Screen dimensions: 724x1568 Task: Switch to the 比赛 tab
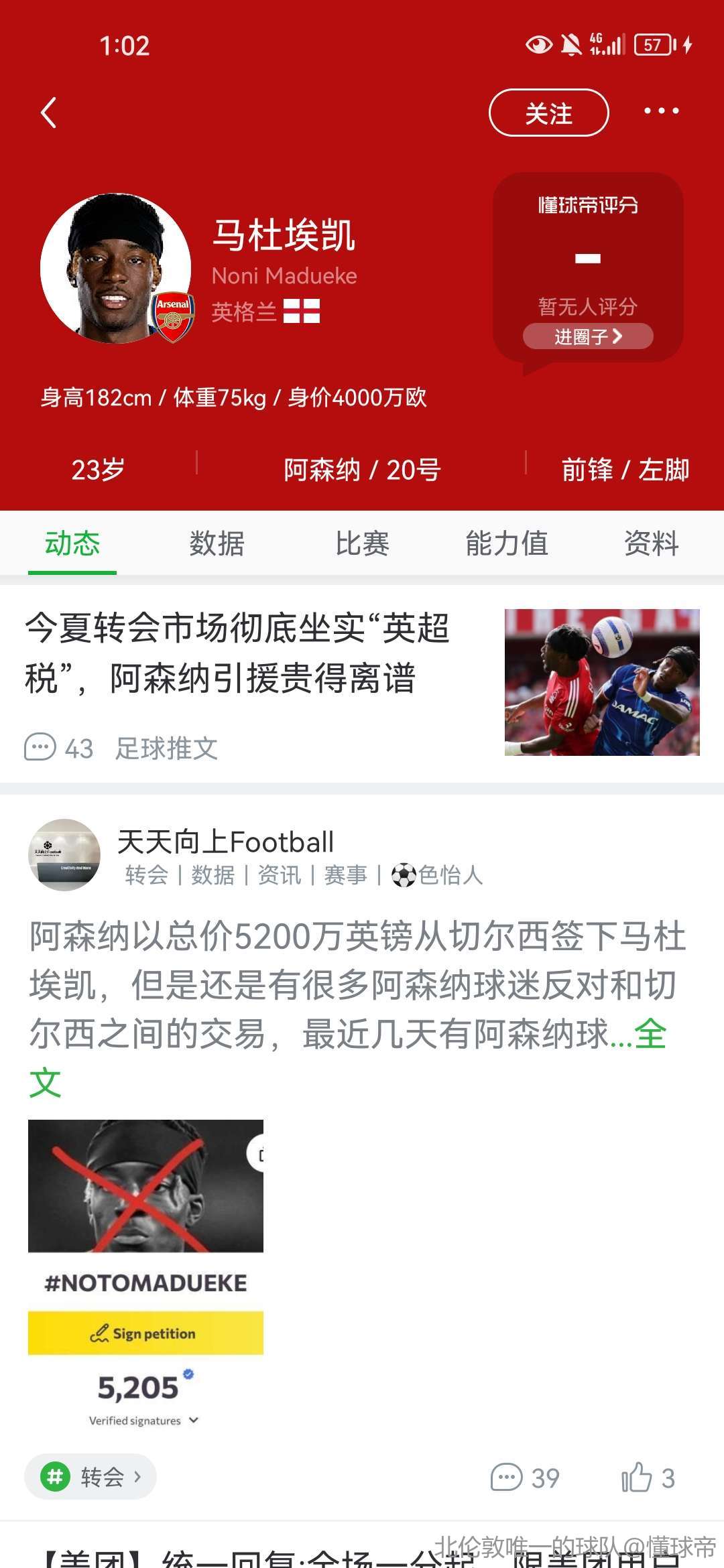tap(362, 543)
